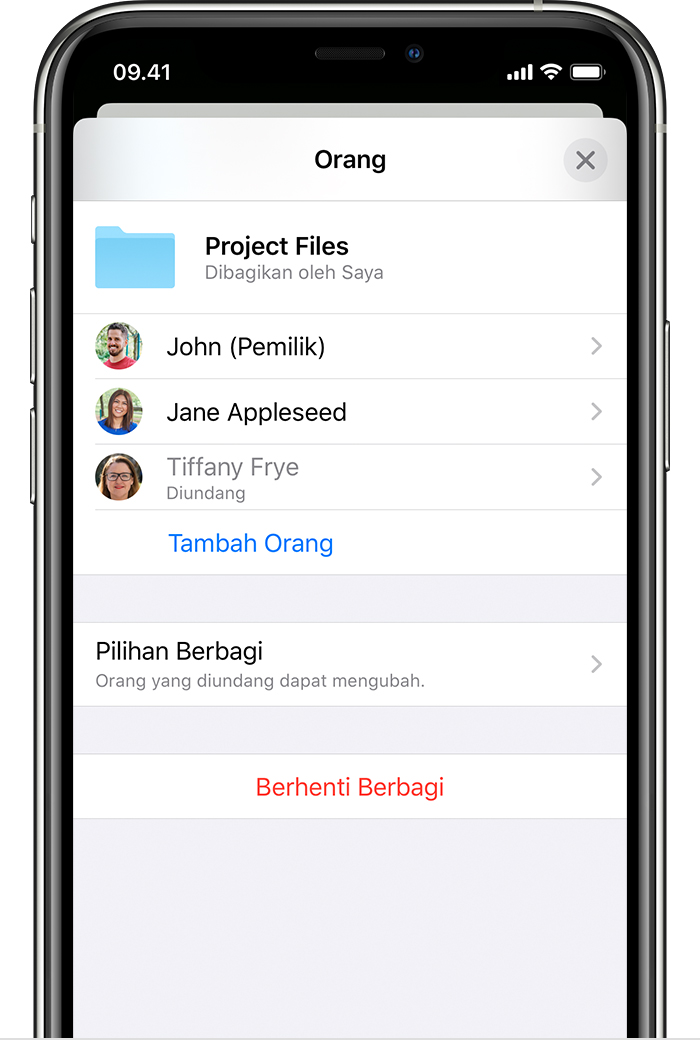
Task: Open Pilihan Berbagi options
Action: (x=350, y=664)
